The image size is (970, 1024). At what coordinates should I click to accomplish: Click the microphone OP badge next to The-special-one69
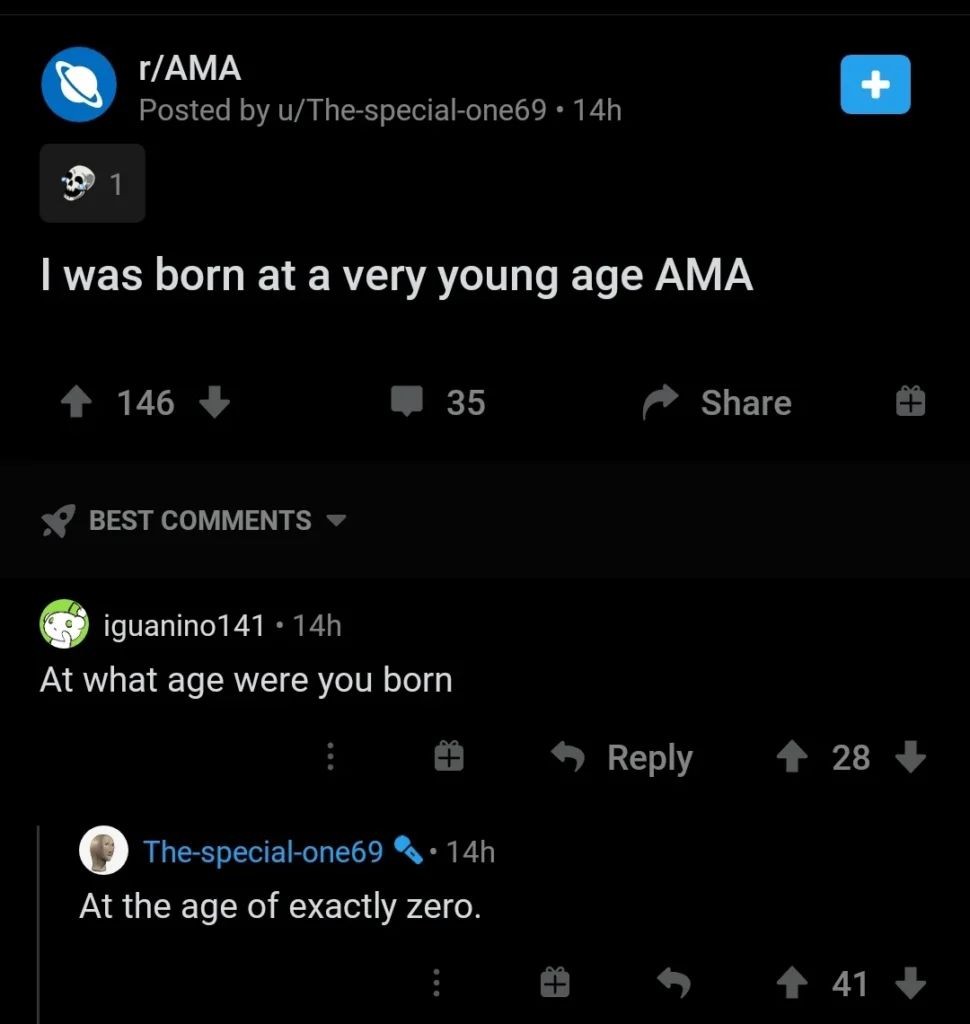(408, 851)
